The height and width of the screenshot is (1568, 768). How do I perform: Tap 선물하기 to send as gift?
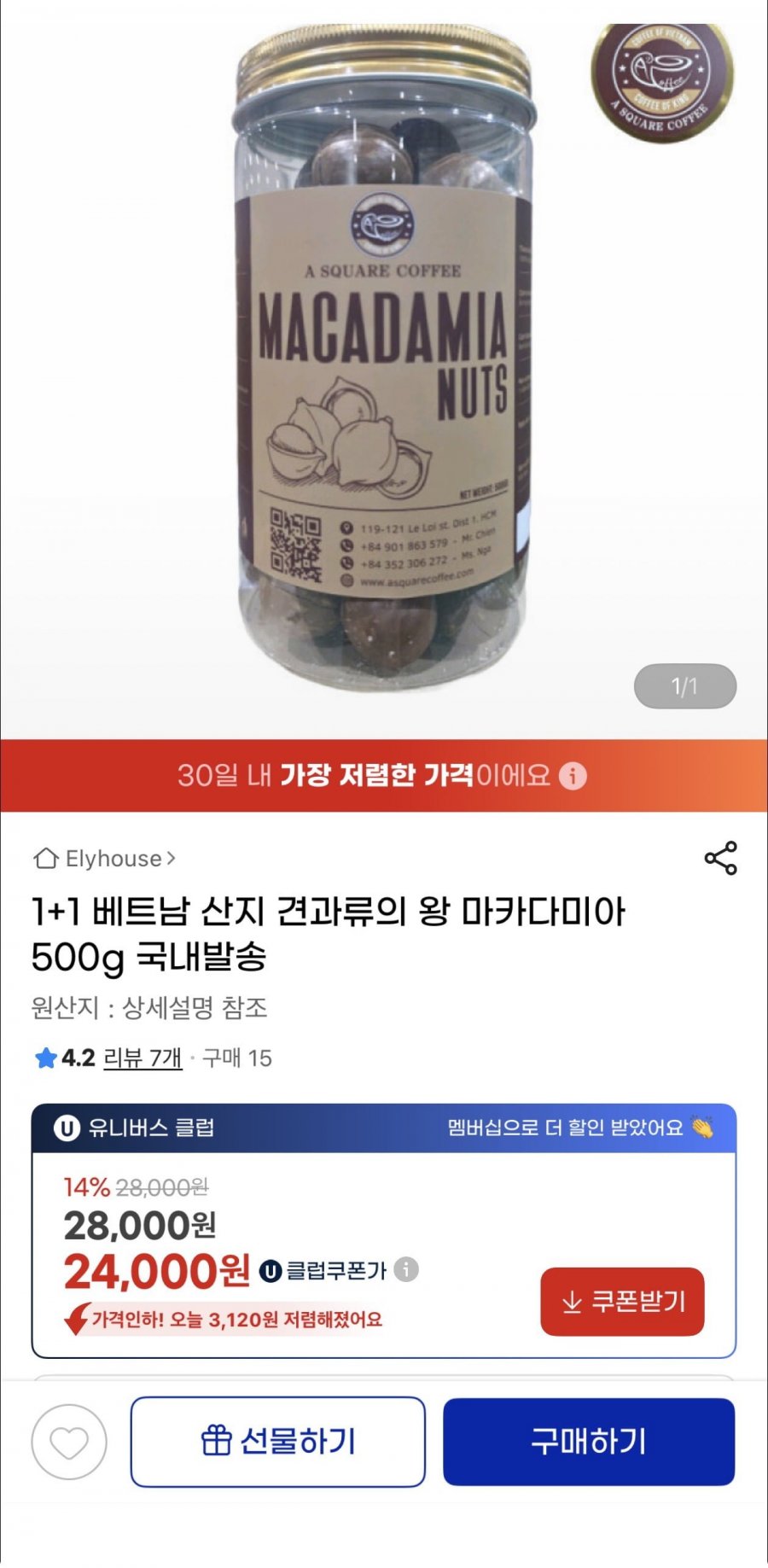point(278,1442)
